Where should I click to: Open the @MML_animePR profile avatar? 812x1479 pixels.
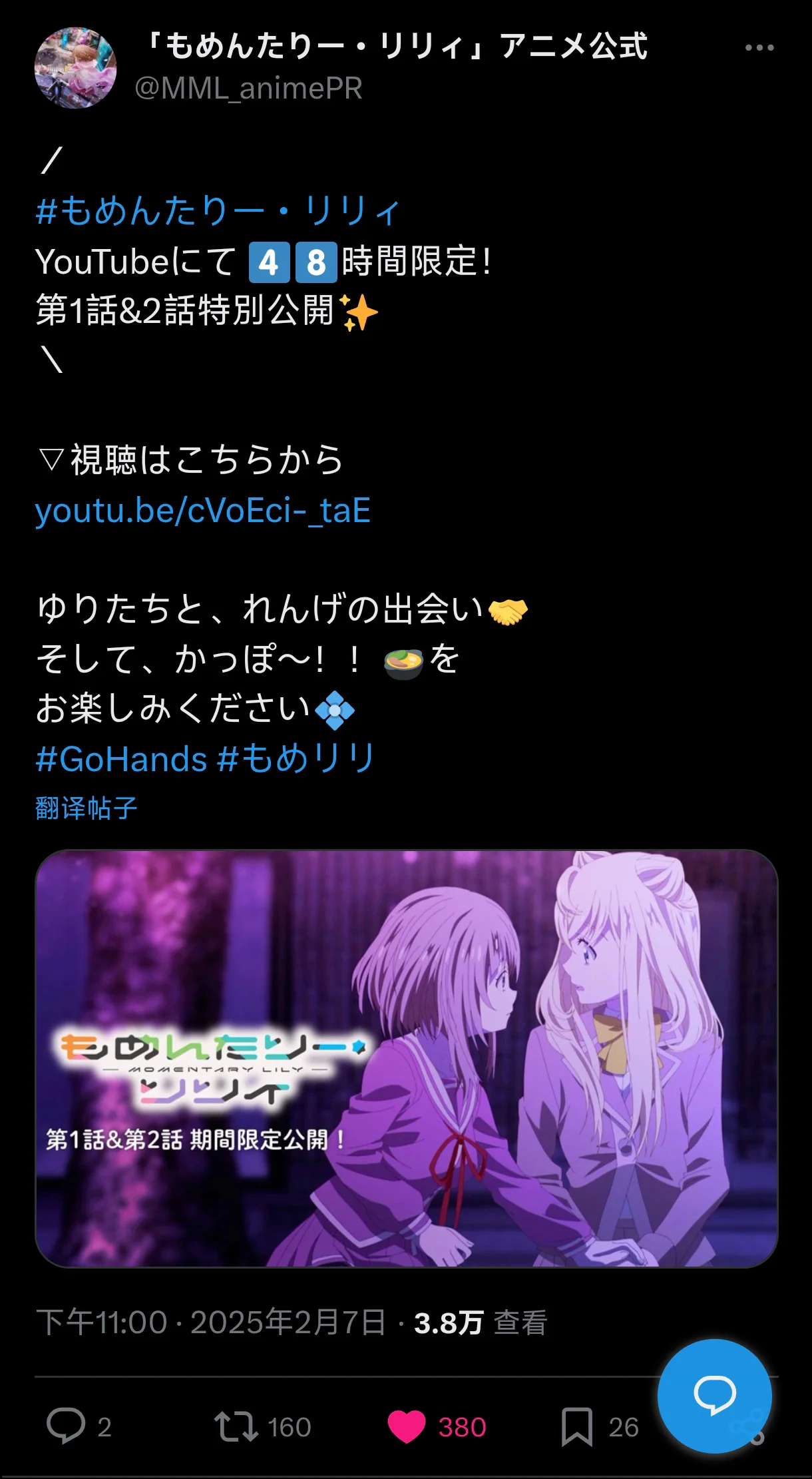coord(75,67)
